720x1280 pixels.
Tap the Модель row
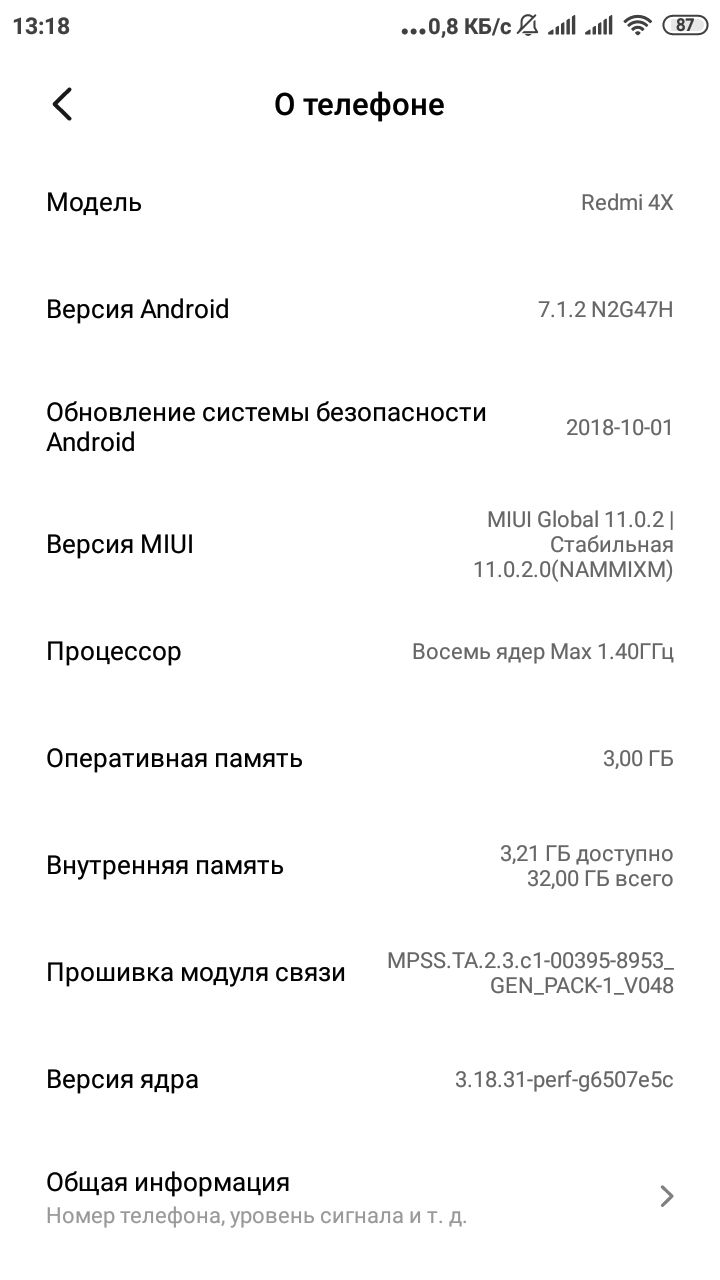360,202
